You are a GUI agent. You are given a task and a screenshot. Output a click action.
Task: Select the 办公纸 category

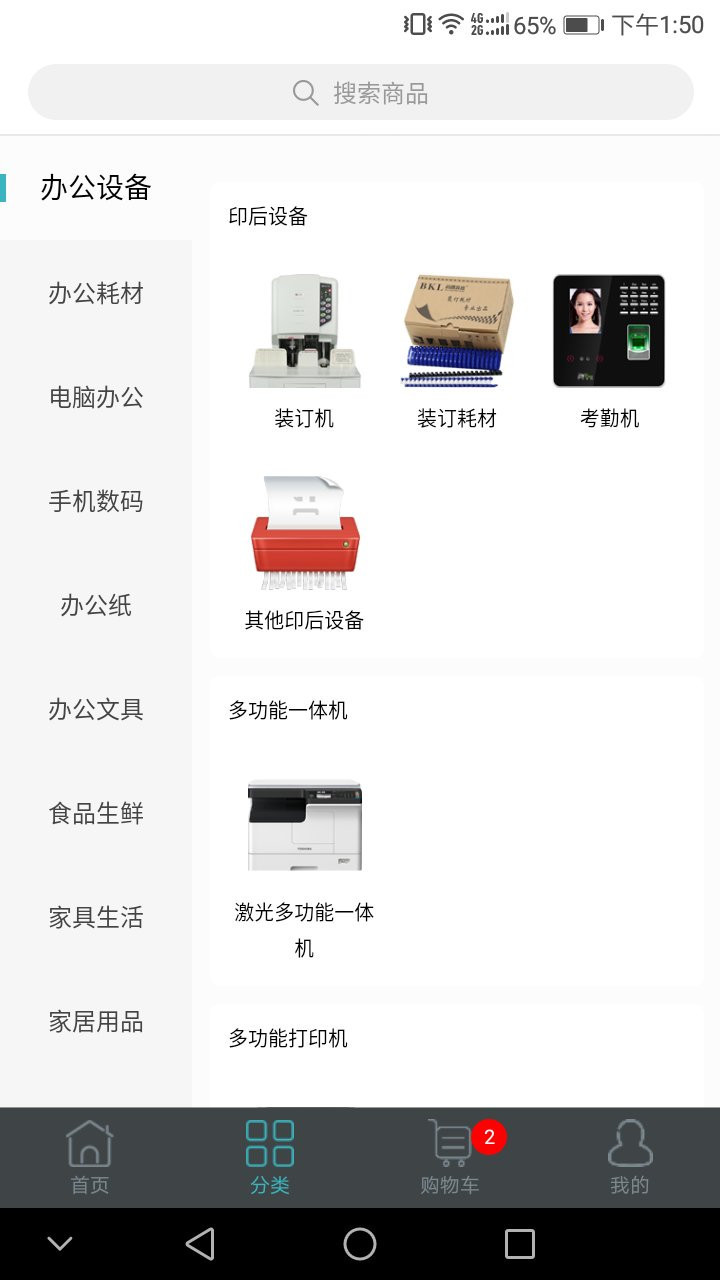tap(96, 605)
